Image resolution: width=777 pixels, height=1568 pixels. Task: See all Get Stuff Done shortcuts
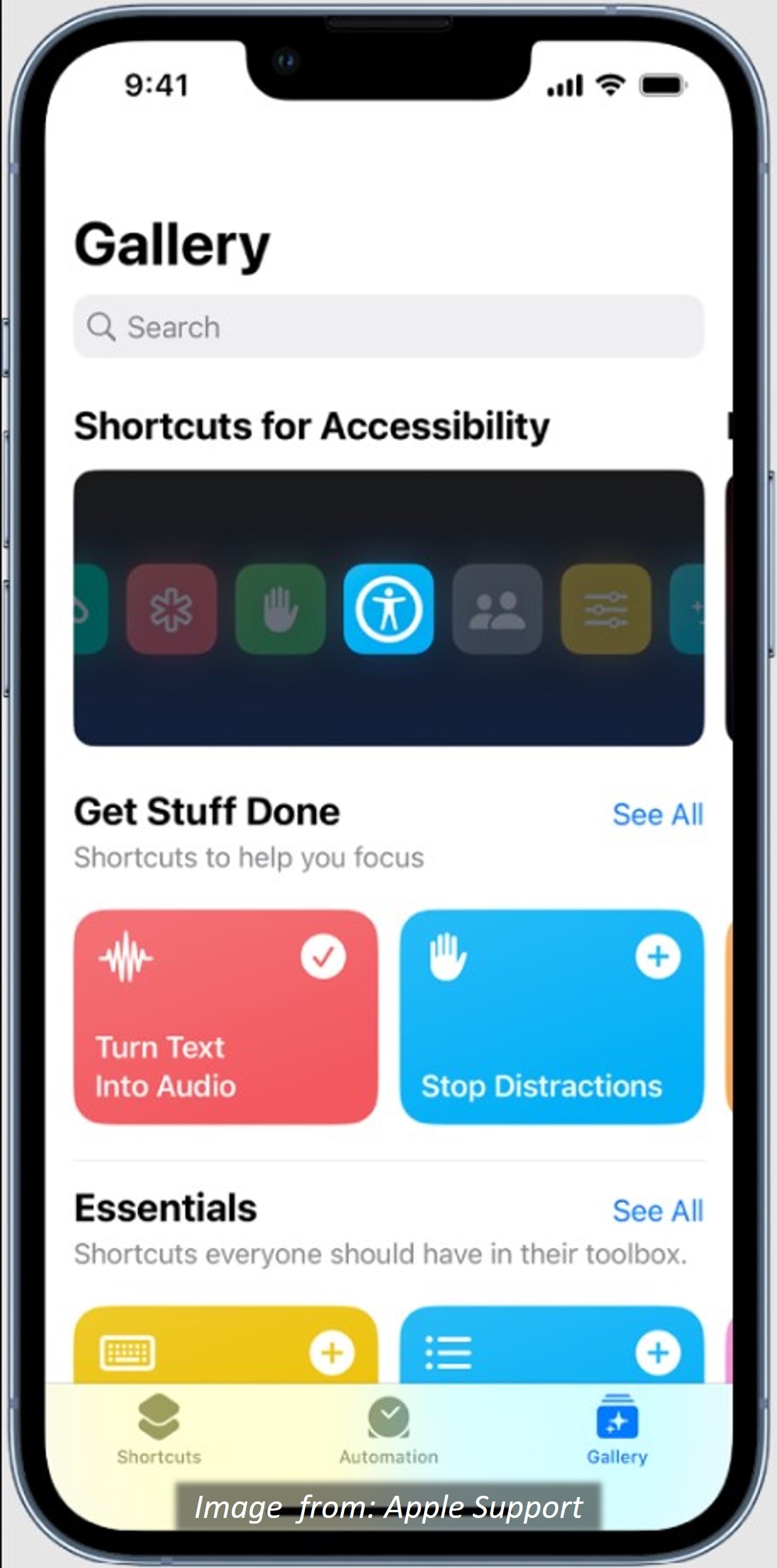point(657,815)
